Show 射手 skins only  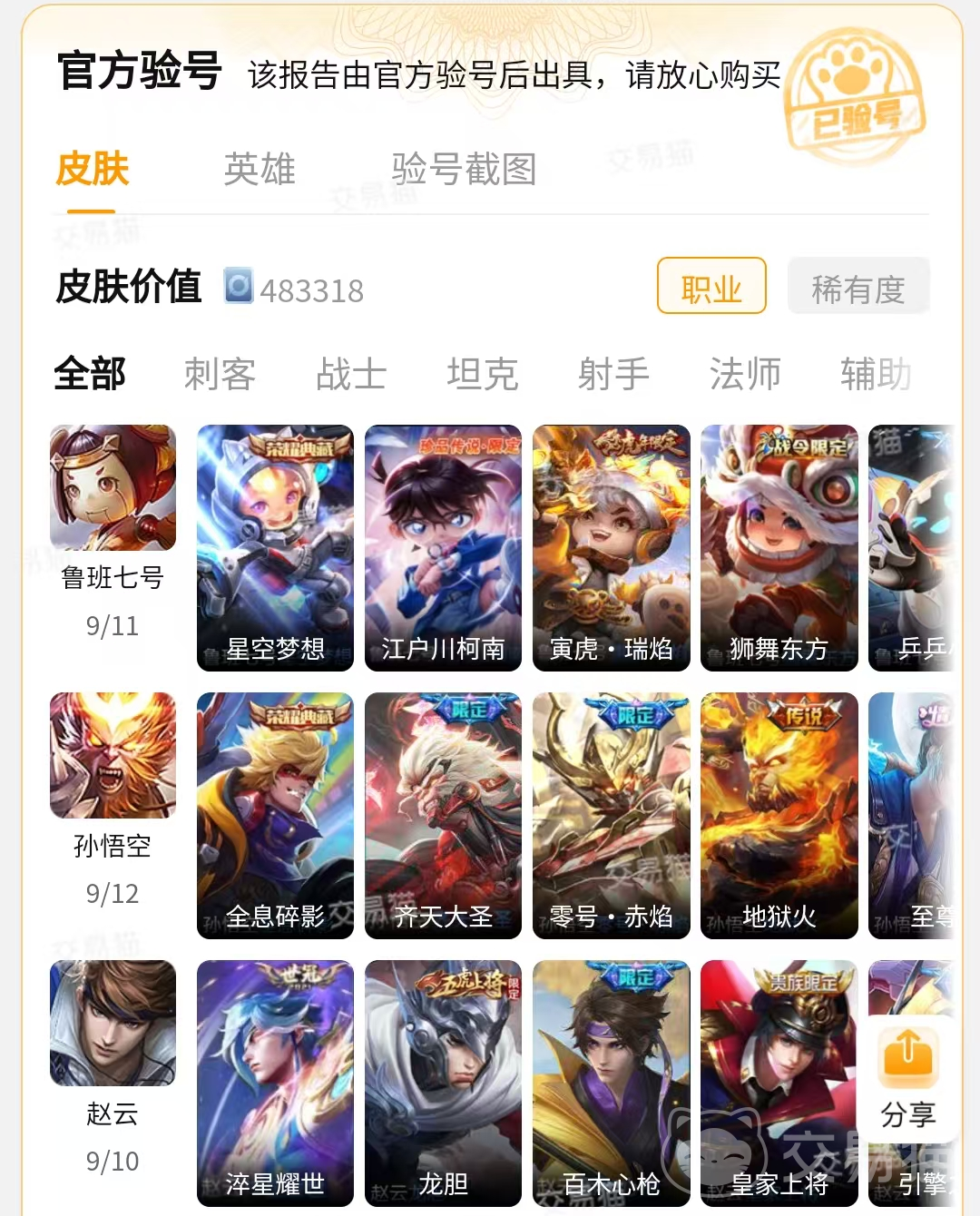613,374
